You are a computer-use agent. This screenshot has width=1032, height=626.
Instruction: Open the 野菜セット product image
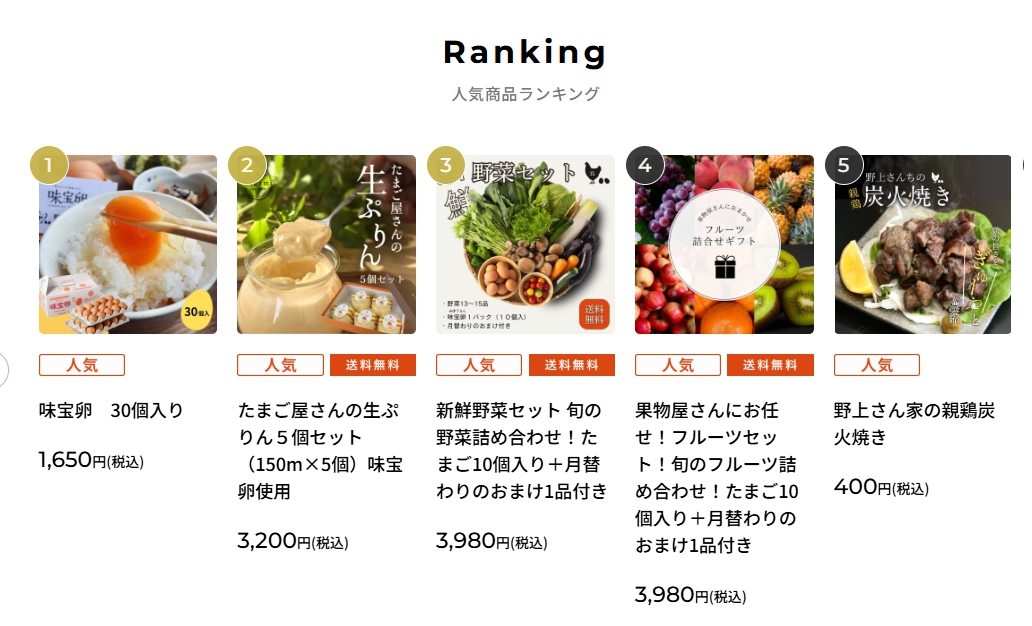tap(525, 244)
